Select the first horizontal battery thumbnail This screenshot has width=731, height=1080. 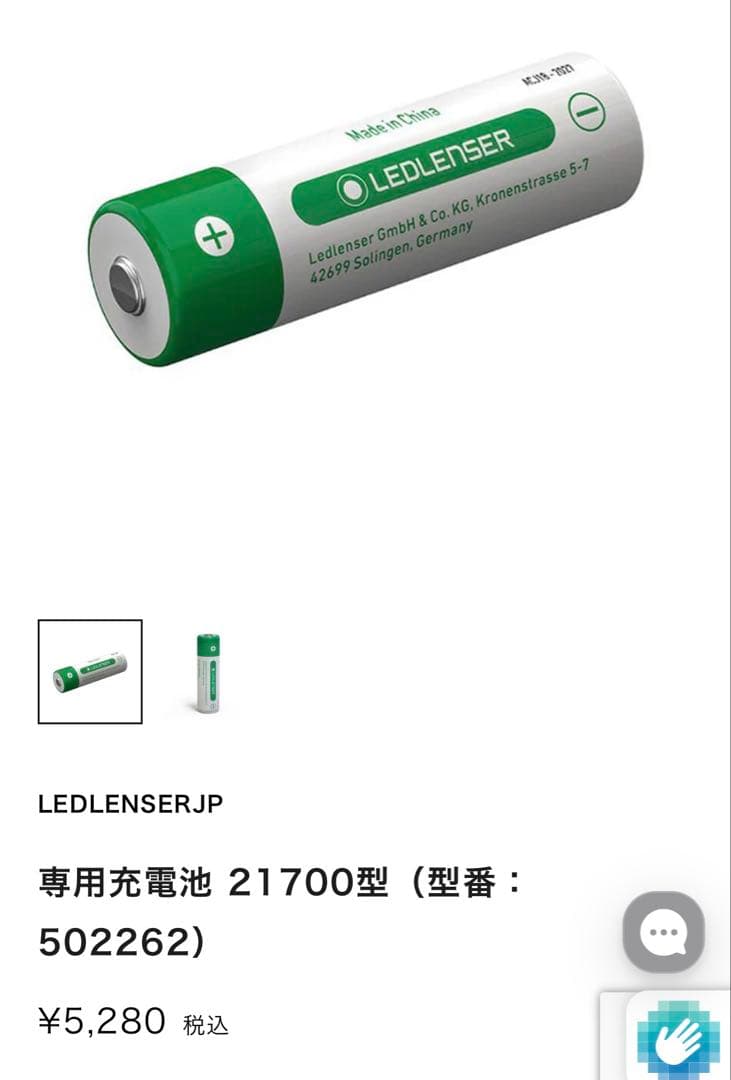click(90, 672)
